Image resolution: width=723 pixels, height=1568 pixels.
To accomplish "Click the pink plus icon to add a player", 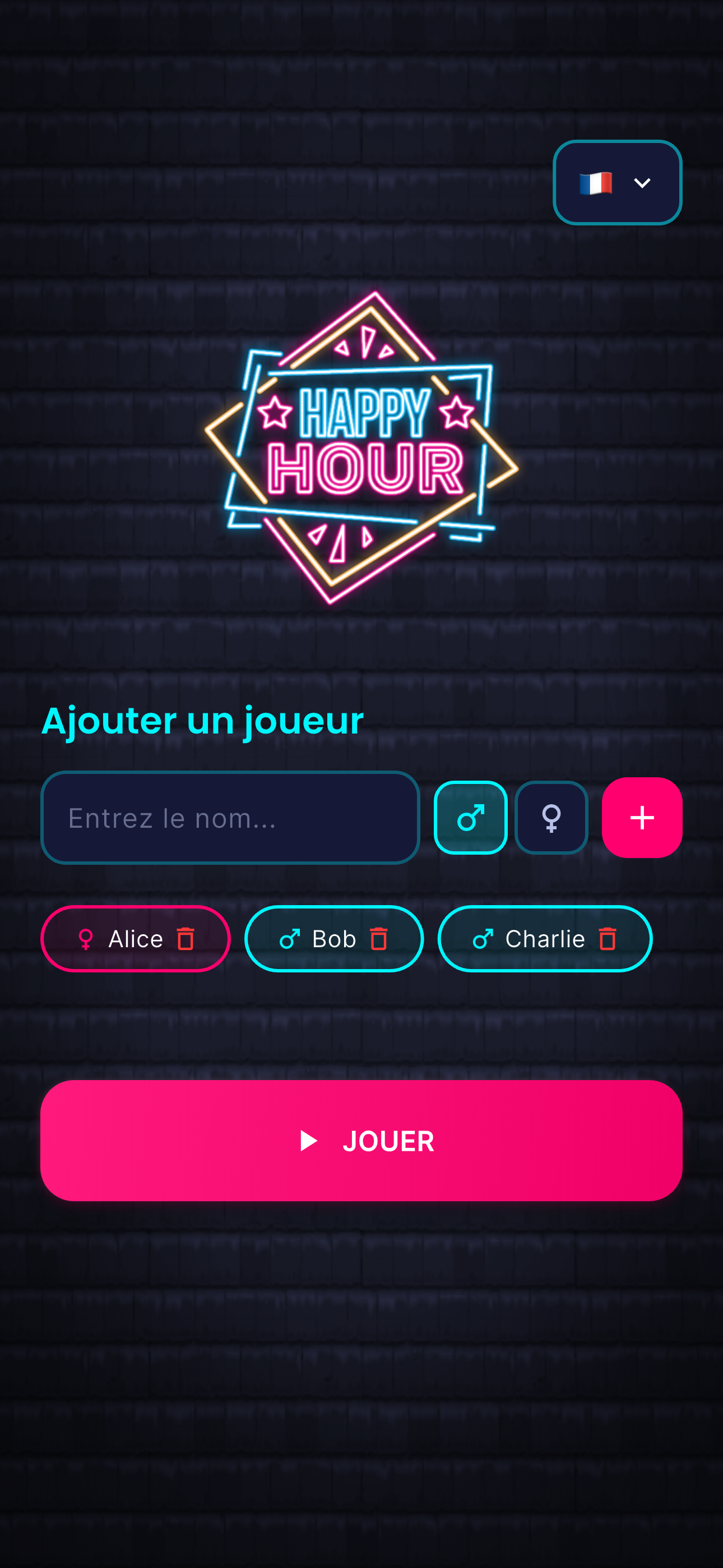I will point(641,817).
